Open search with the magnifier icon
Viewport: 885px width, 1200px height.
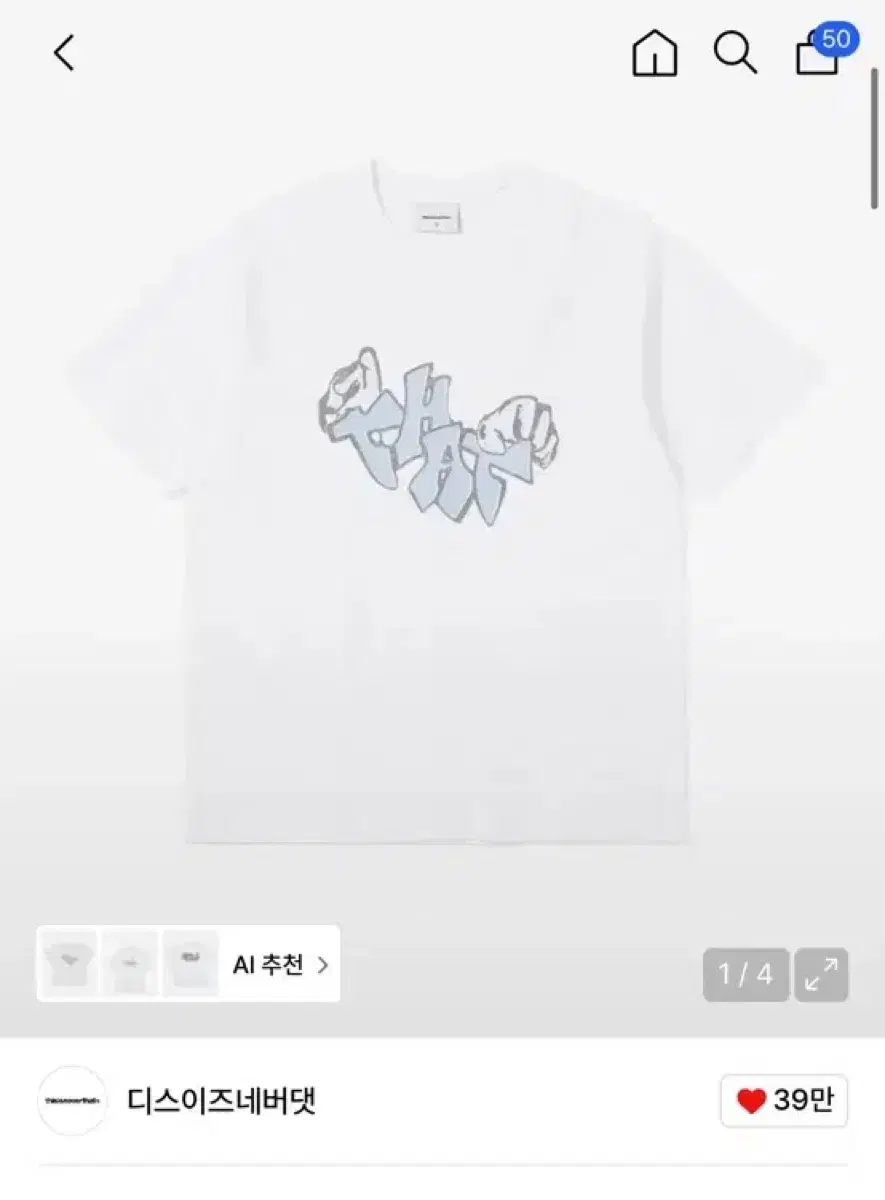pos(737,55)
